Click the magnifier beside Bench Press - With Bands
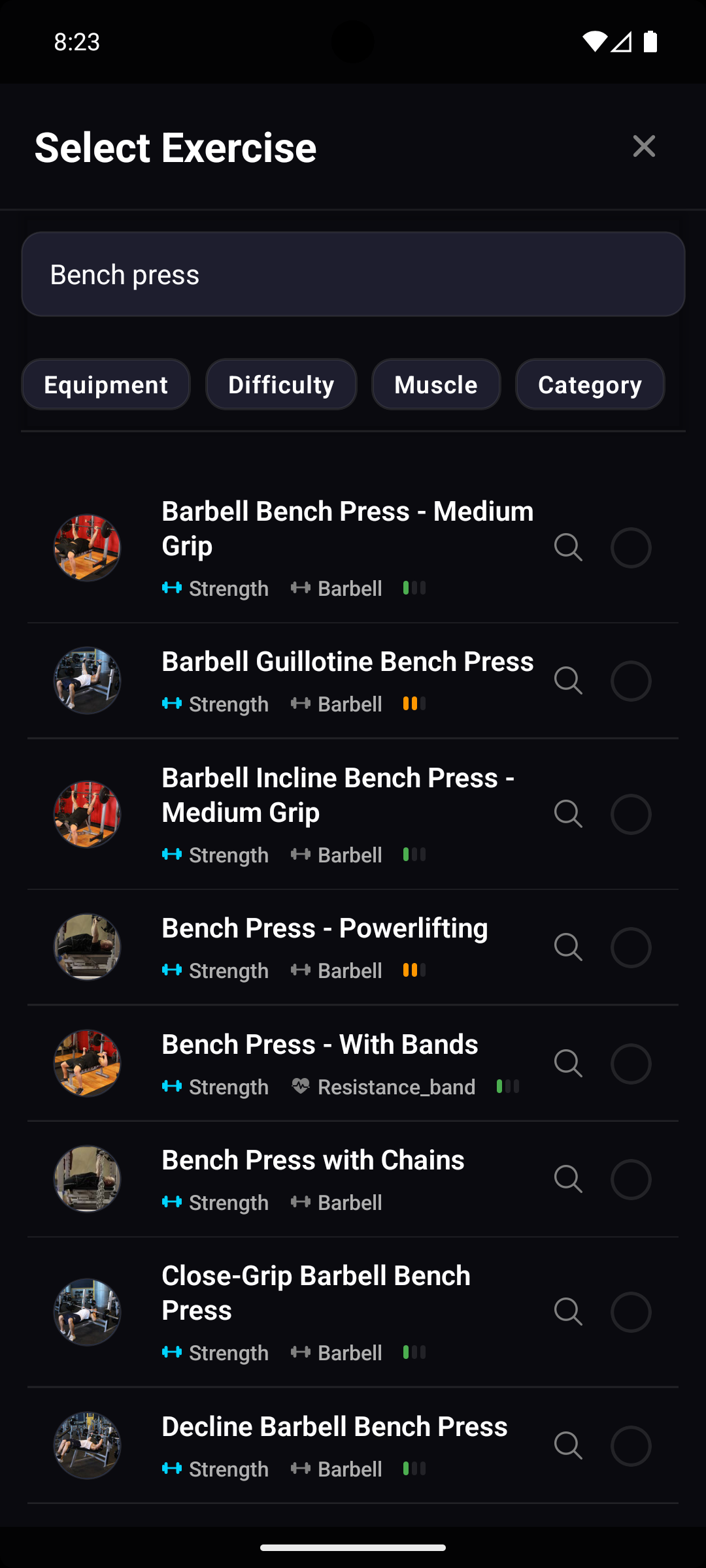 pyautogui.click(x=568, y=1064)
